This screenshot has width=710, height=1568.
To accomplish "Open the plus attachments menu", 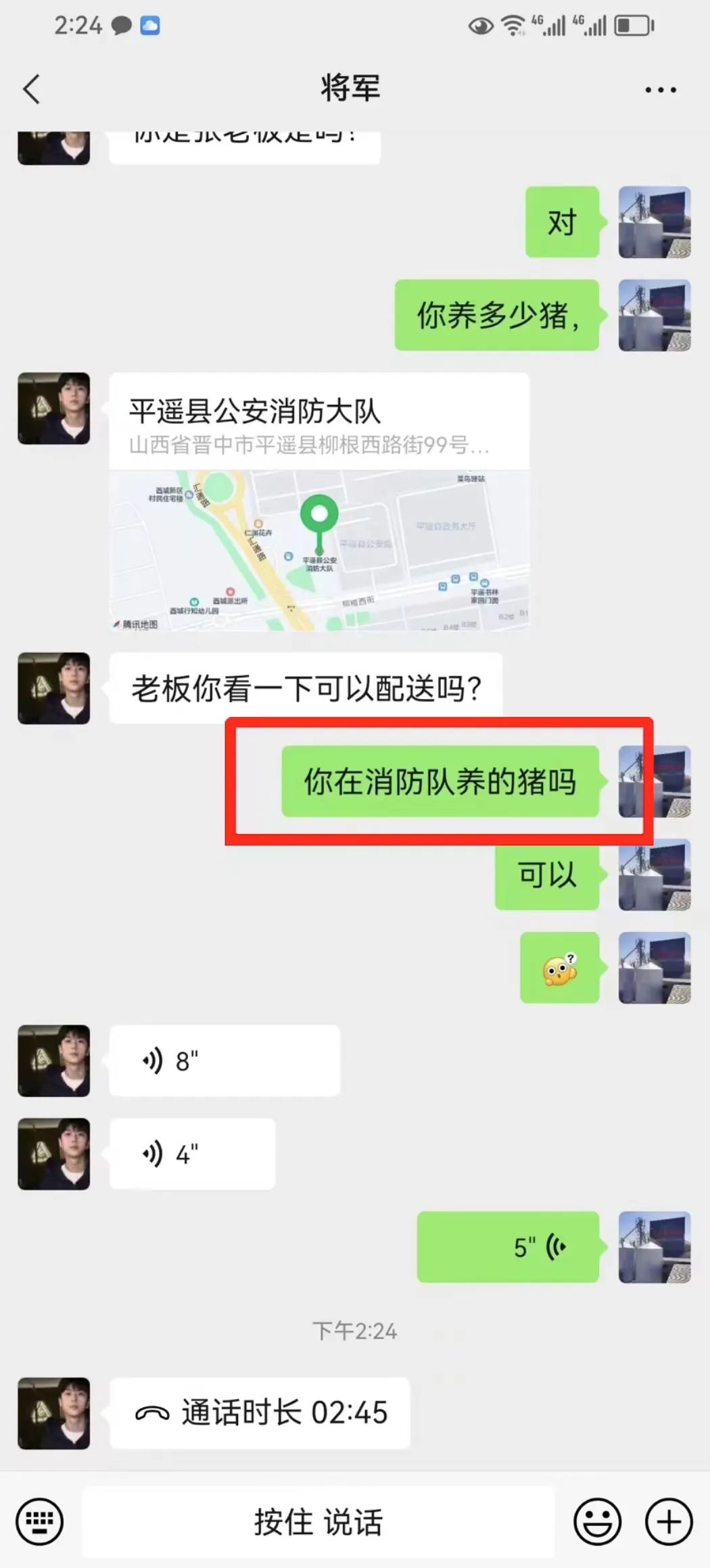I will point(668,1521).
